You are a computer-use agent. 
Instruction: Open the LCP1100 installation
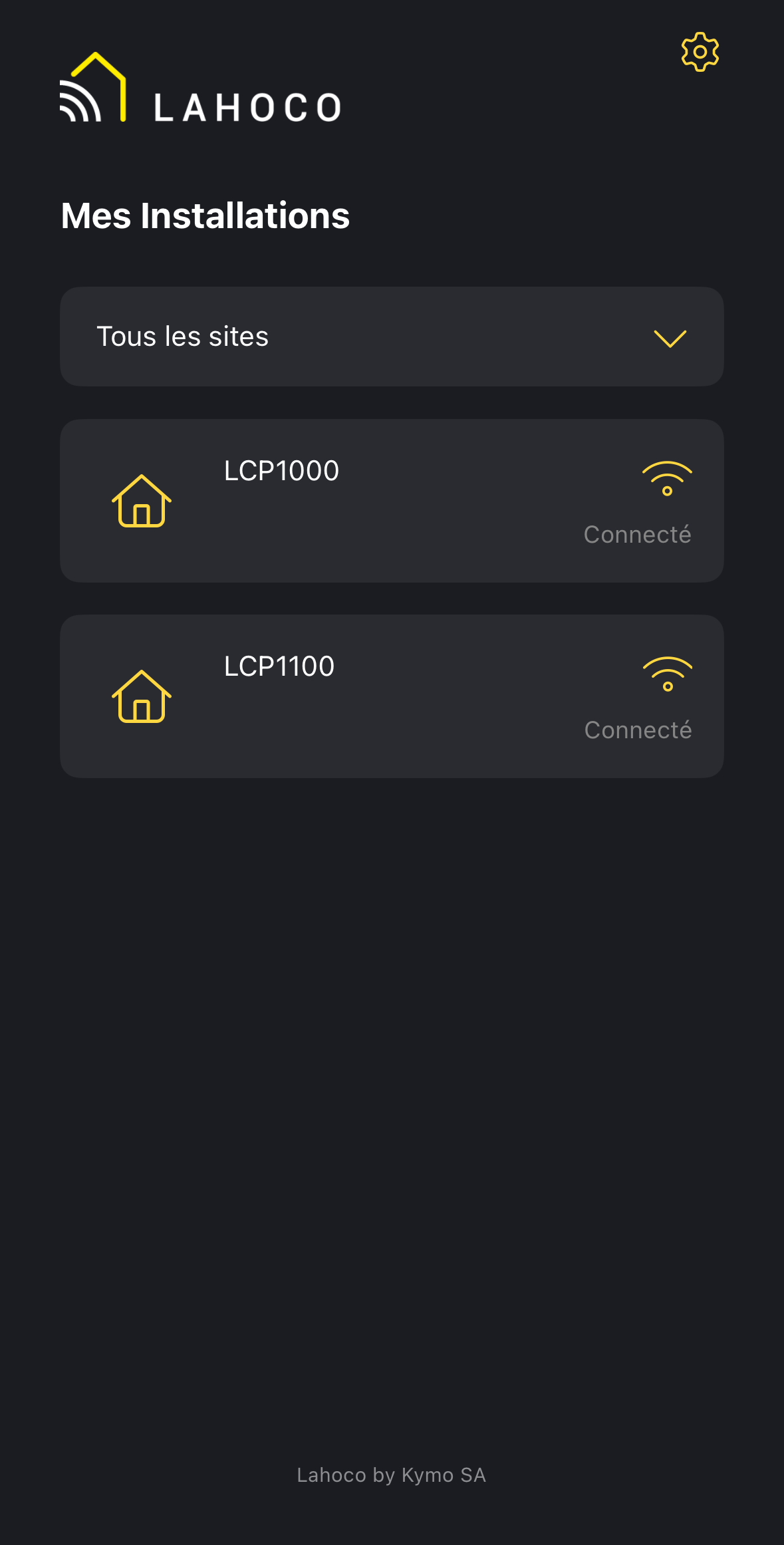pyautogui.click(x=392, y=696)
